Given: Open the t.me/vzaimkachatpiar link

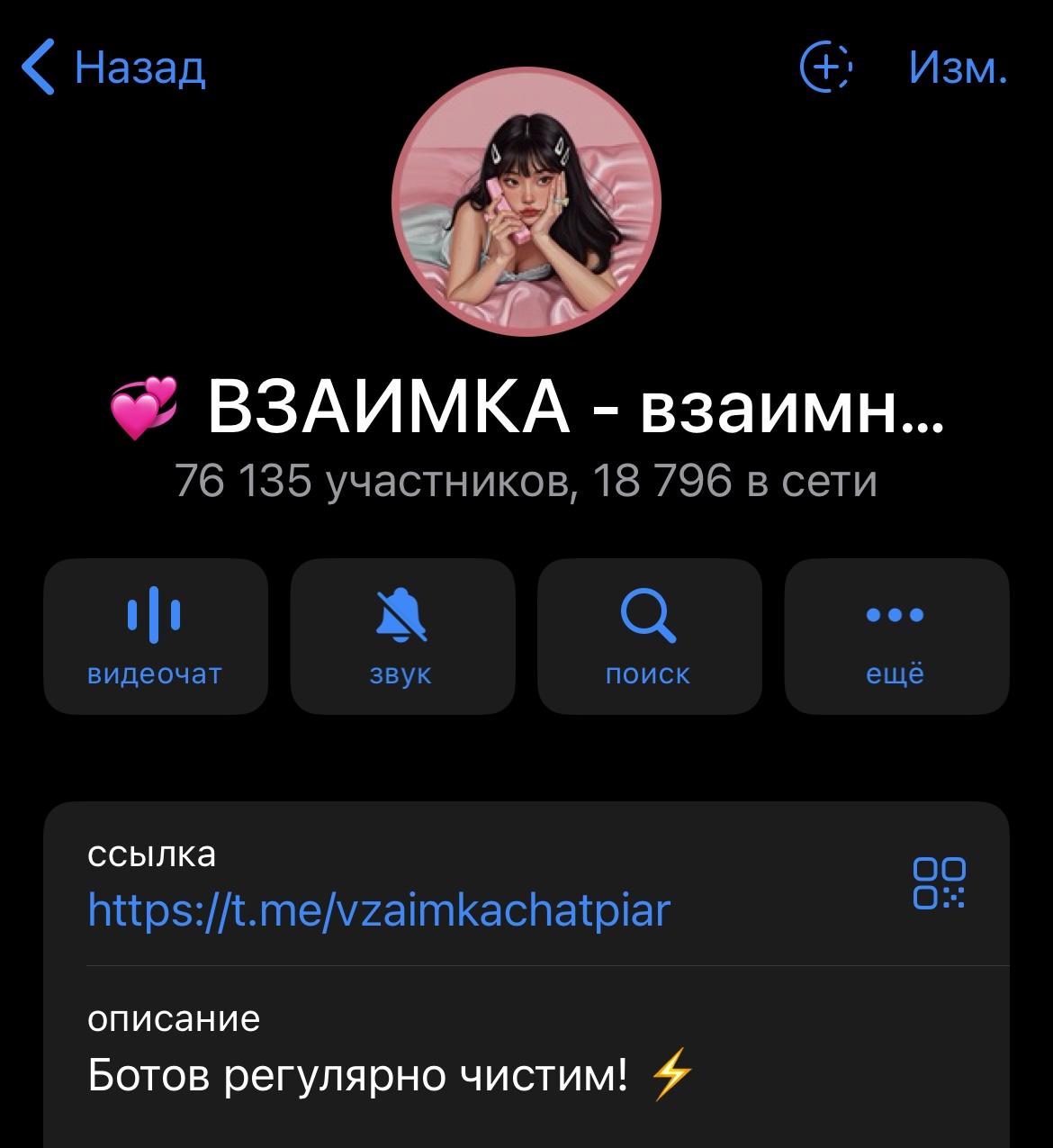Looking at the screenshot, I should point(379,909).
